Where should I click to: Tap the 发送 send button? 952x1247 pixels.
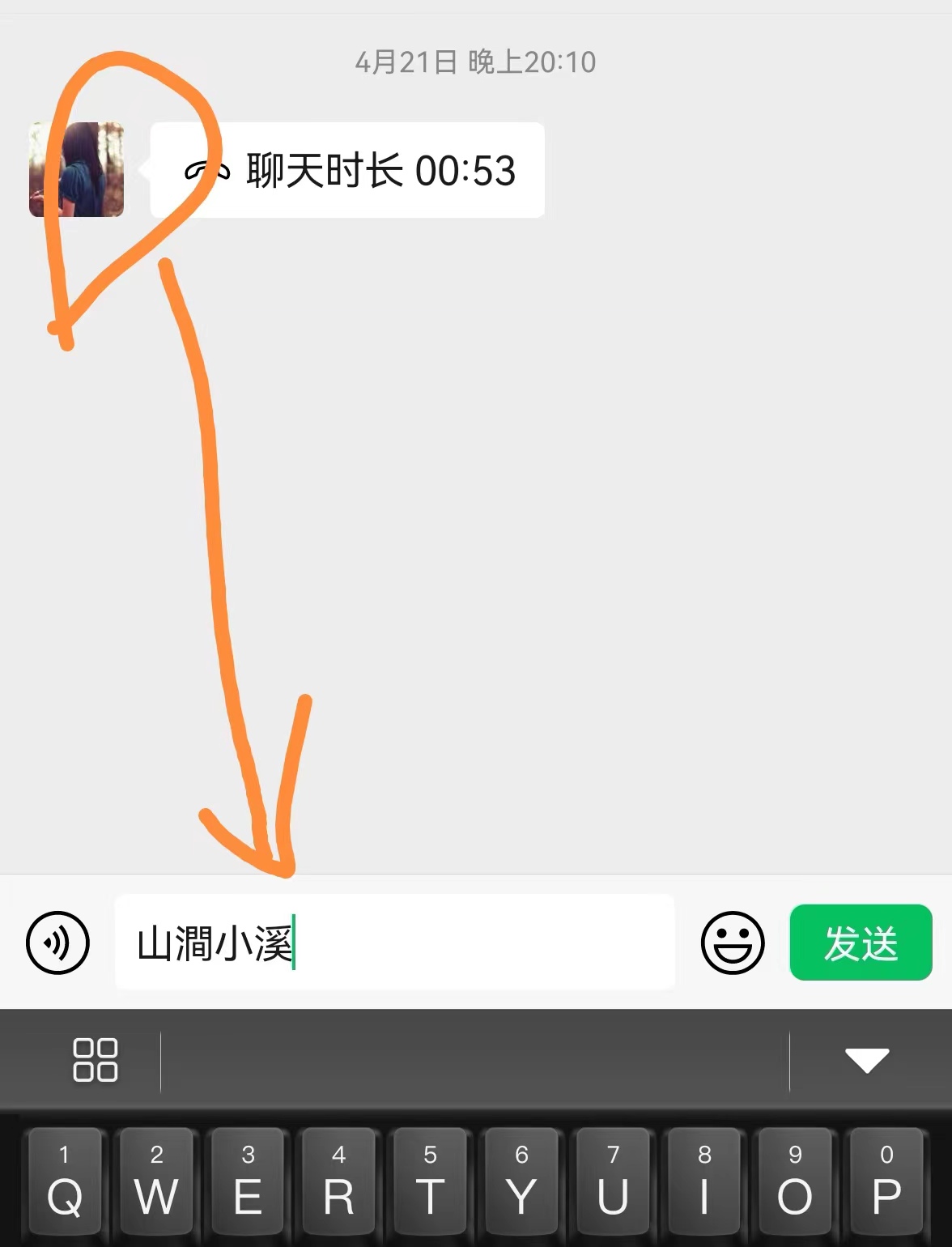click(x=860, y=943)
